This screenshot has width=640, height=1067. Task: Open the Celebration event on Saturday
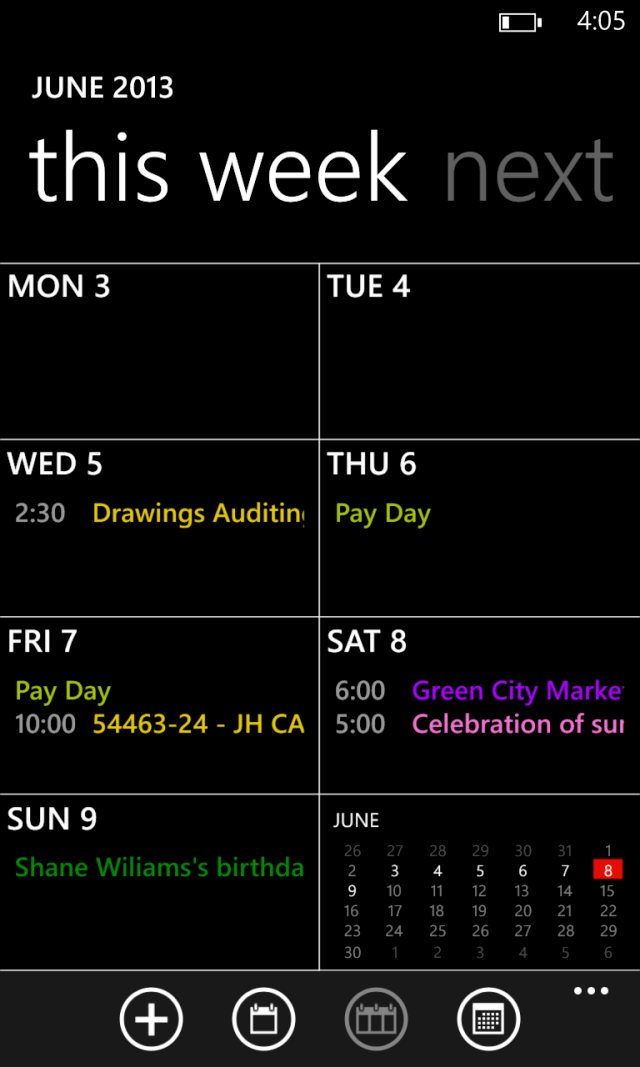pyautogui.click(x=517, y=724)
